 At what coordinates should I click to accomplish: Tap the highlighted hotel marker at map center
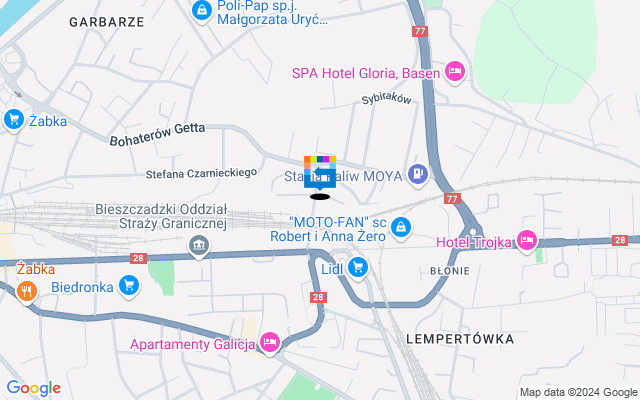point(320,171)
